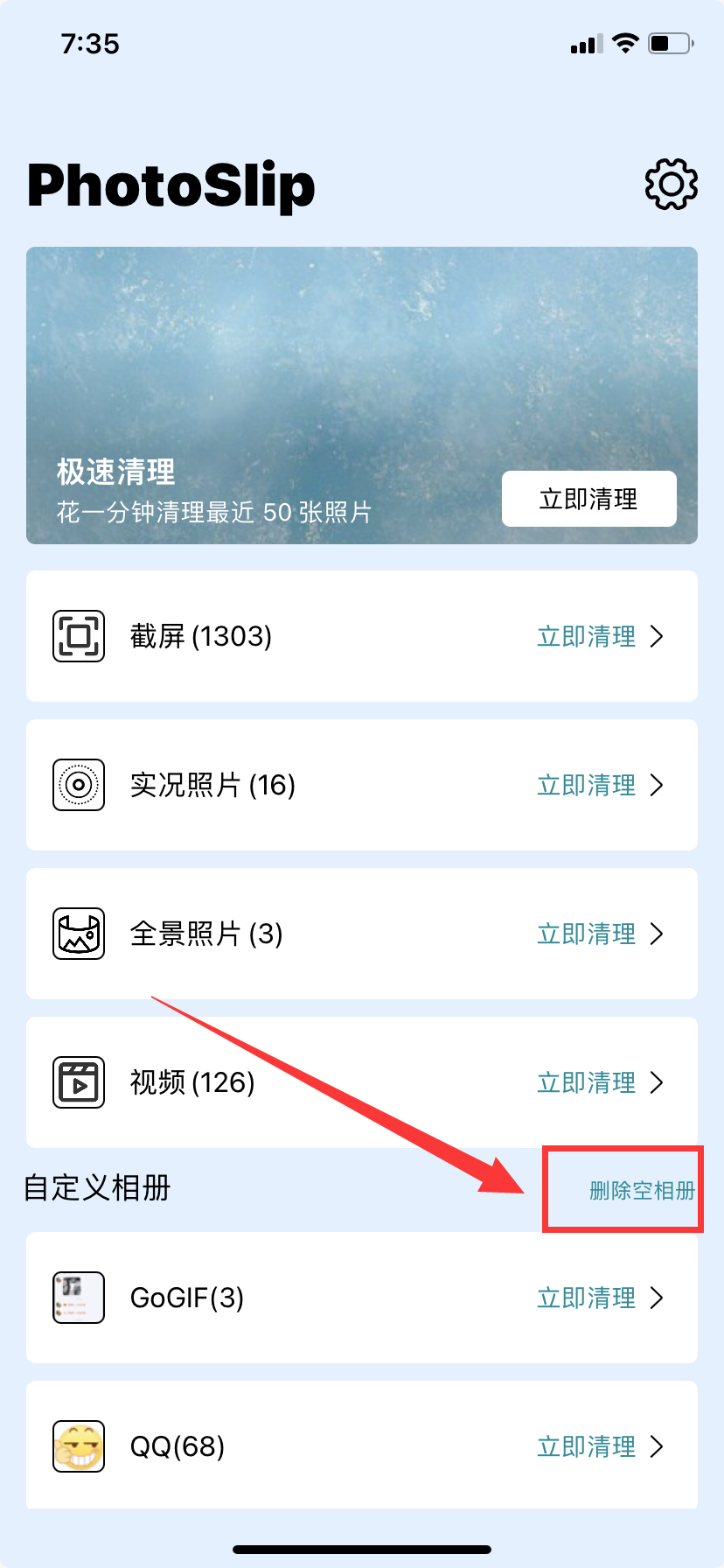Tap 立即清理 in the 极速清理 banner
This screenshot has width=724, height=1568.
pos(588,499)
